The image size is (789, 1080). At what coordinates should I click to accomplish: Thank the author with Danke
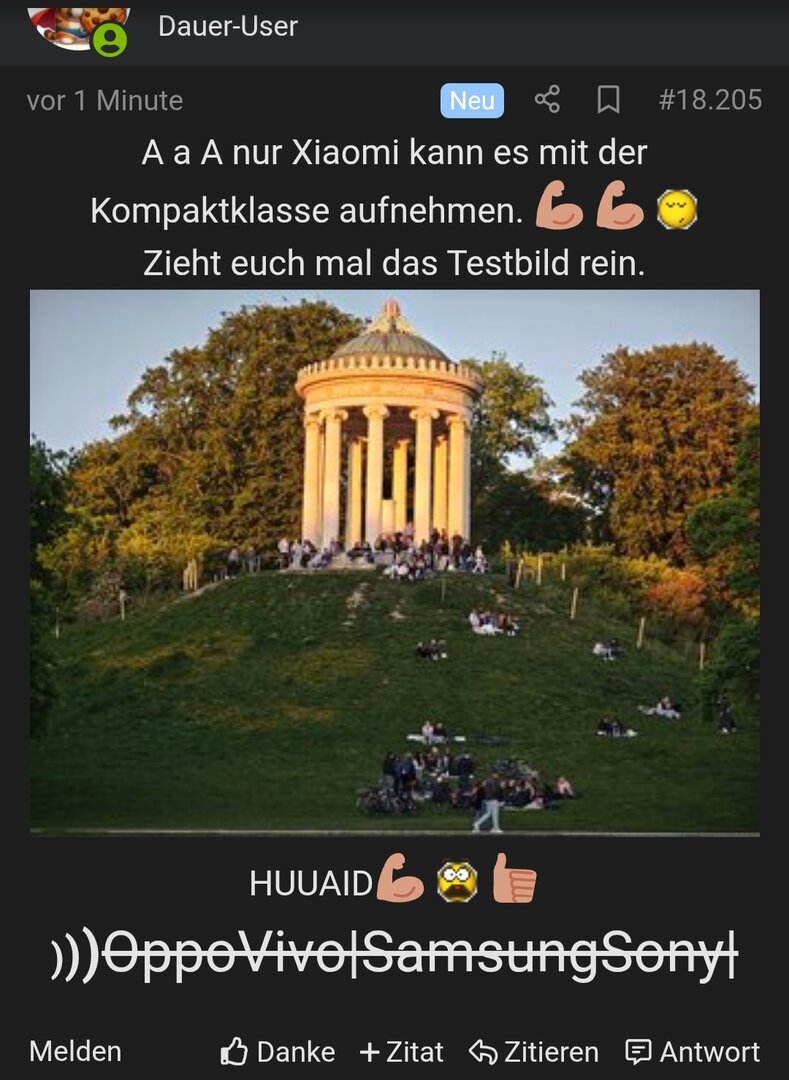[x=278, y=1052]
